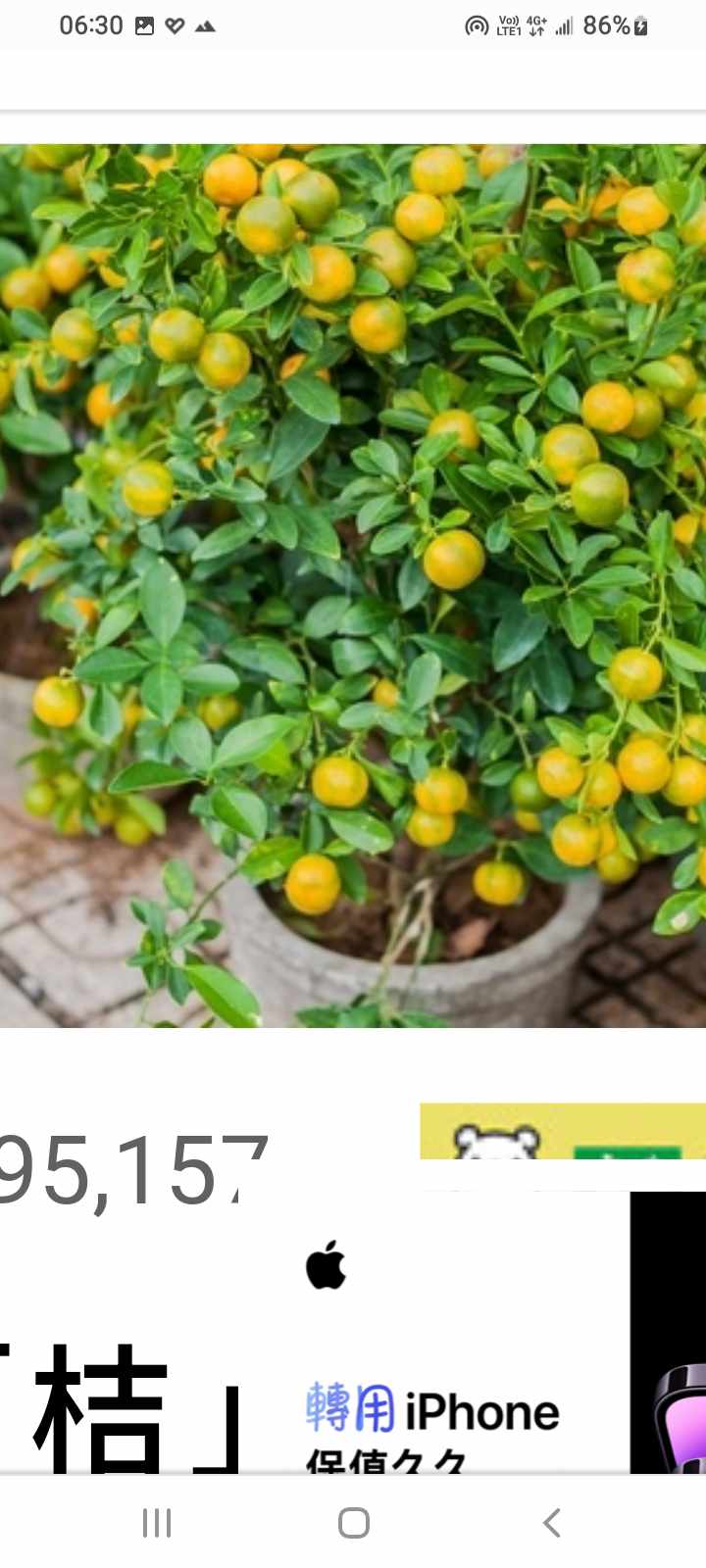Open the yellow bear banner ad
This screenshot has height=1568, width=706.
(562, 1132)
